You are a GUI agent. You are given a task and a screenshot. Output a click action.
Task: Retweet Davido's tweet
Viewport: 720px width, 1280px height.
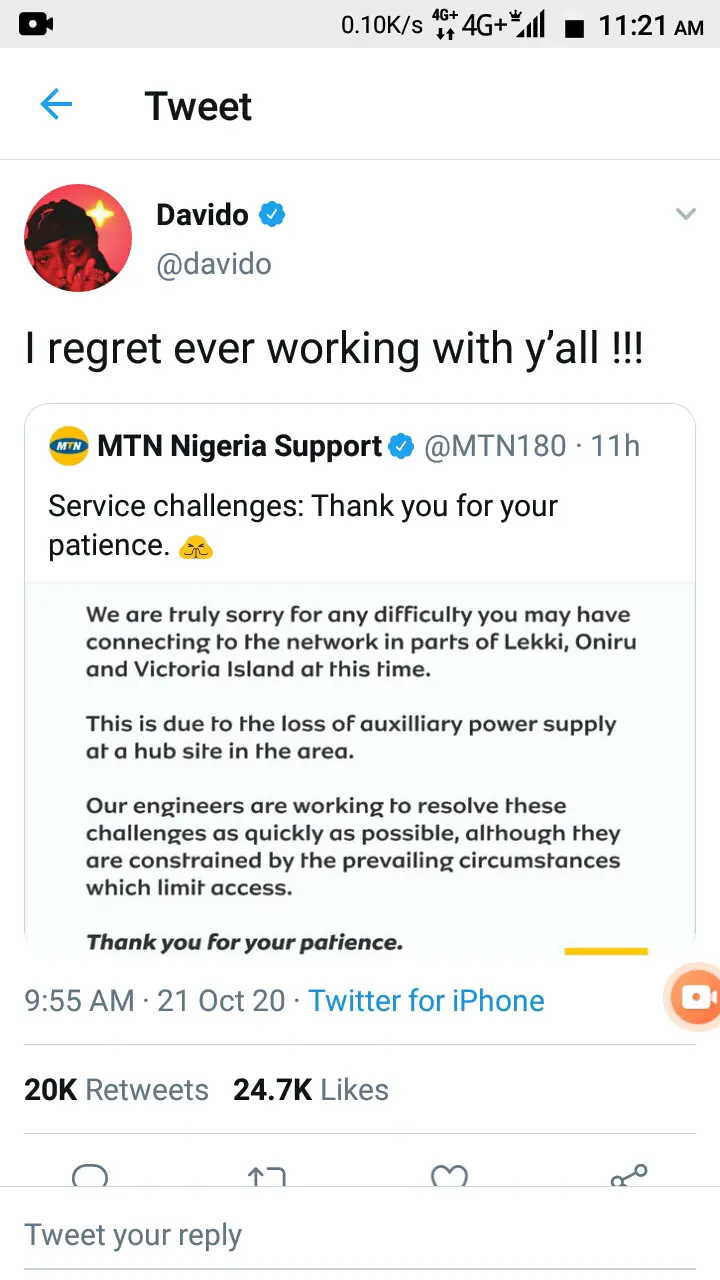point(266,1176)
